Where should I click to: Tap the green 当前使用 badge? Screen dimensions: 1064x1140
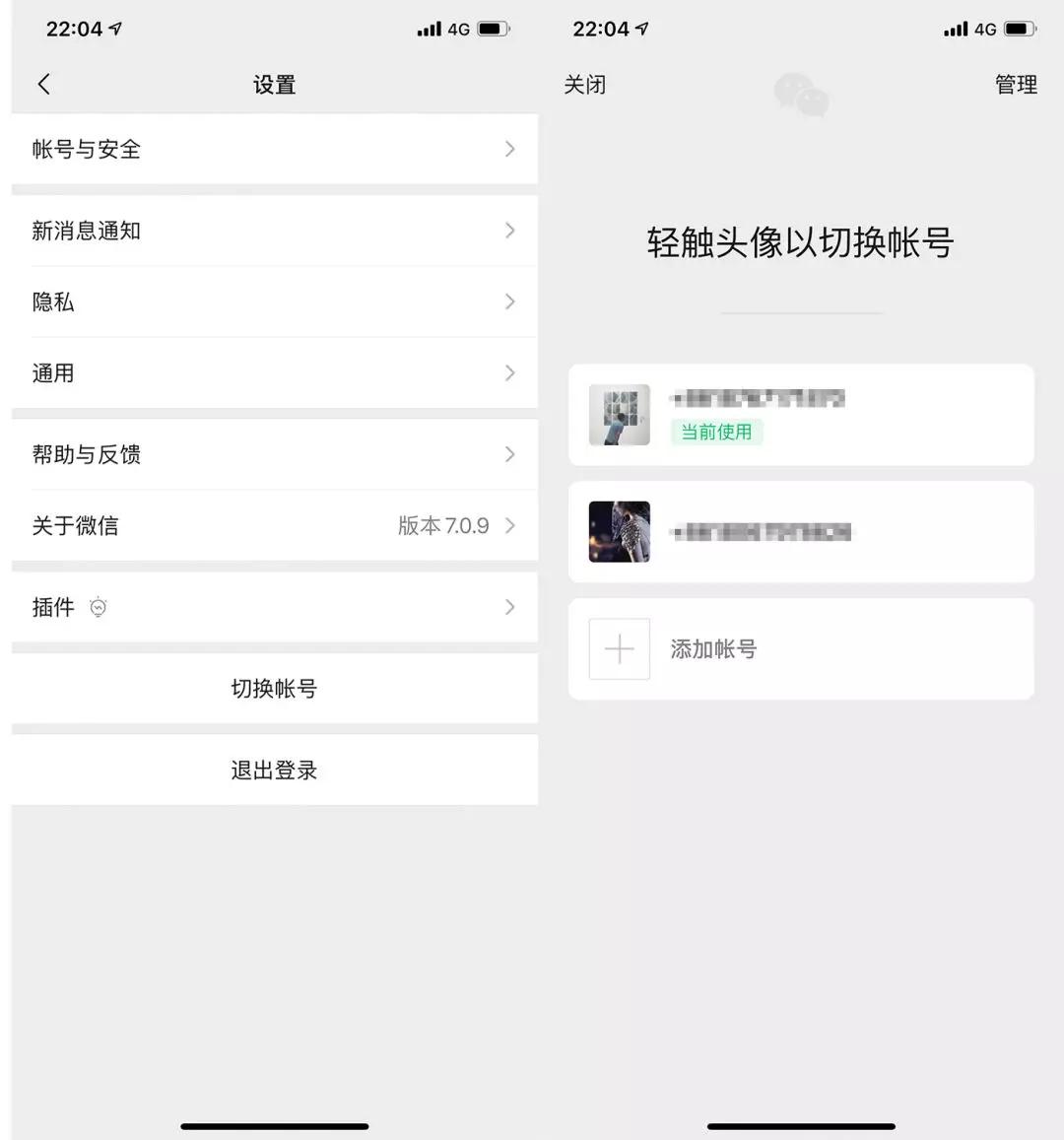[716, 432]
